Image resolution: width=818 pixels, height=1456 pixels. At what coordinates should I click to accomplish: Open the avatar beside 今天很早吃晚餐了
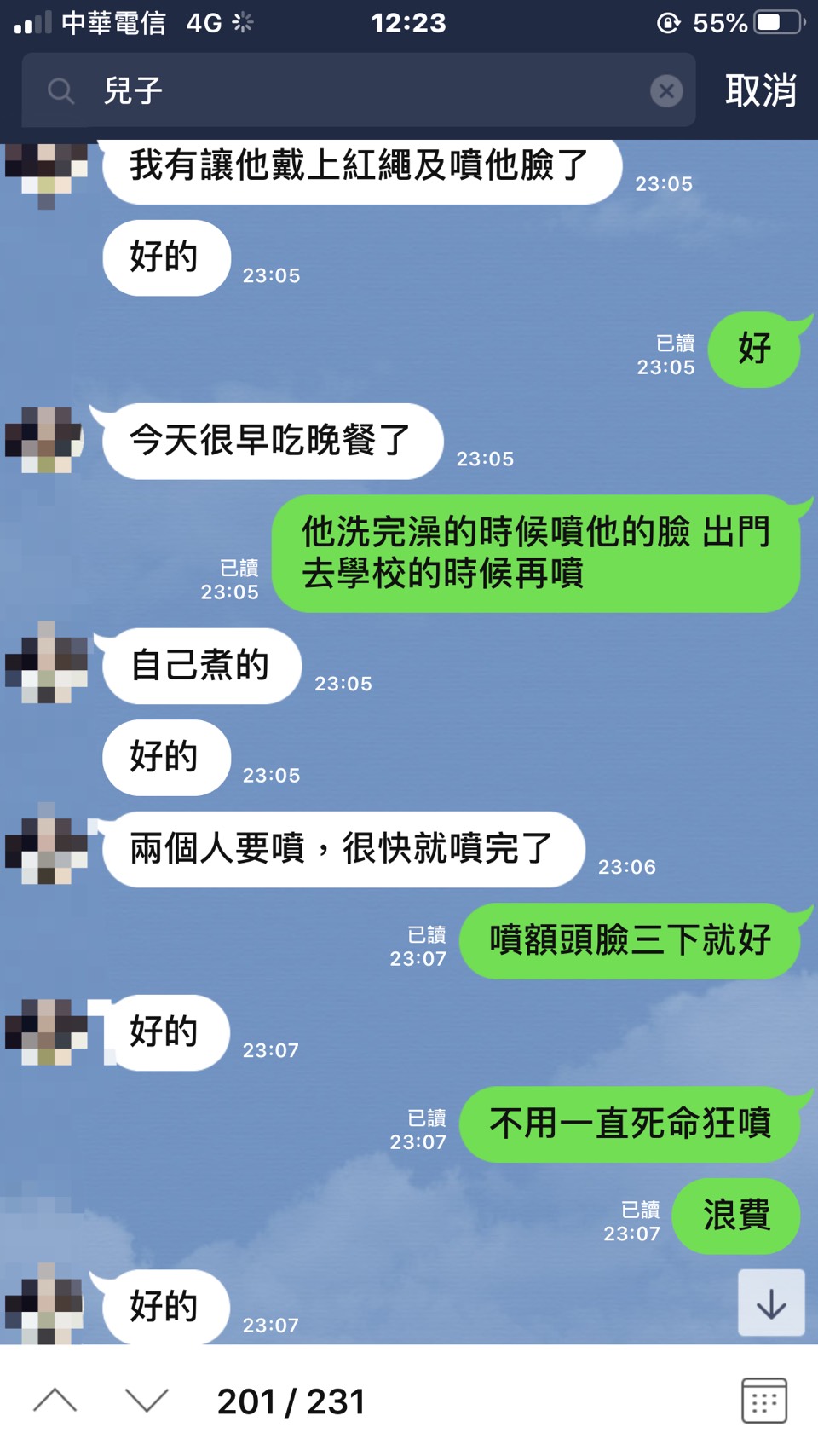pos(45,440)
